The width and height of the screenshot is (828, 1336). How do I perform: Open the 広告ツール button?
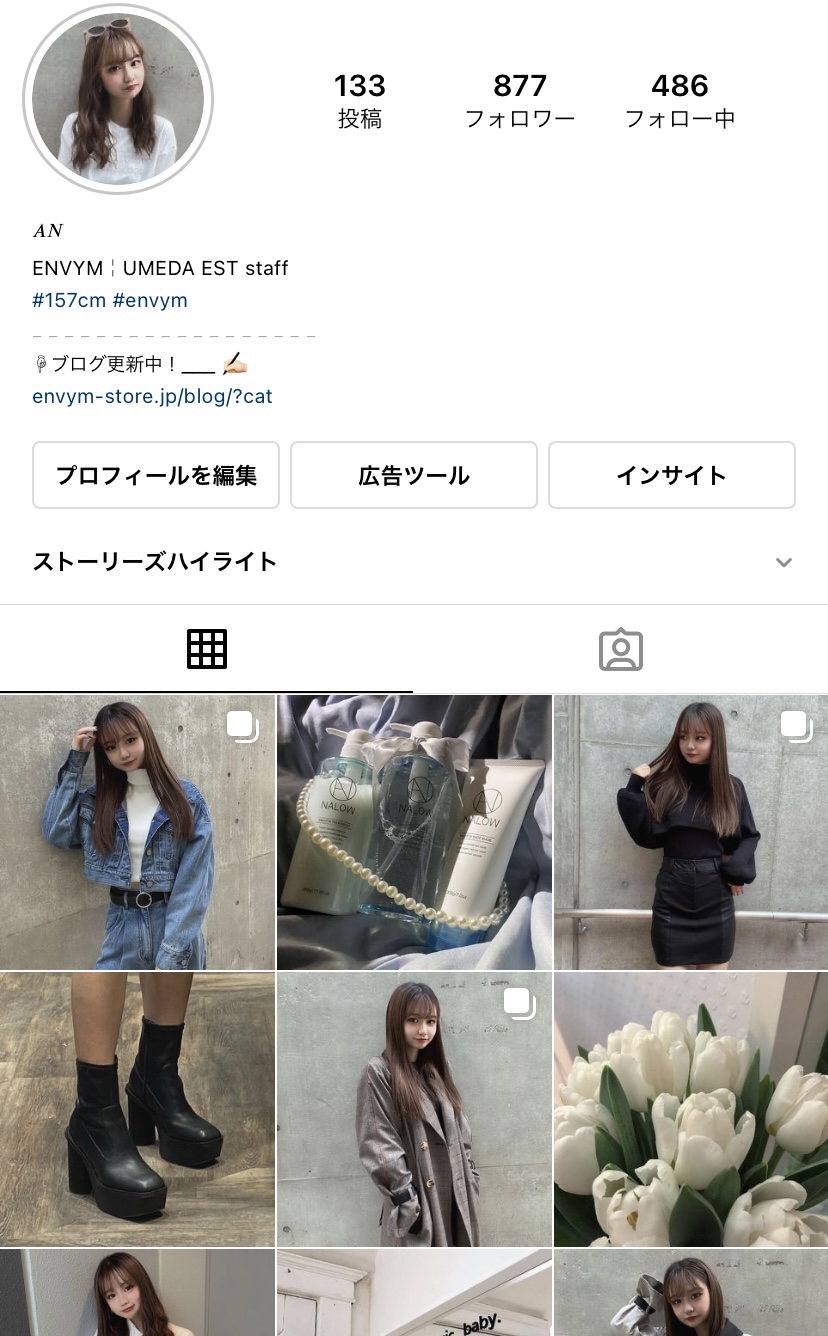(414, 475)
